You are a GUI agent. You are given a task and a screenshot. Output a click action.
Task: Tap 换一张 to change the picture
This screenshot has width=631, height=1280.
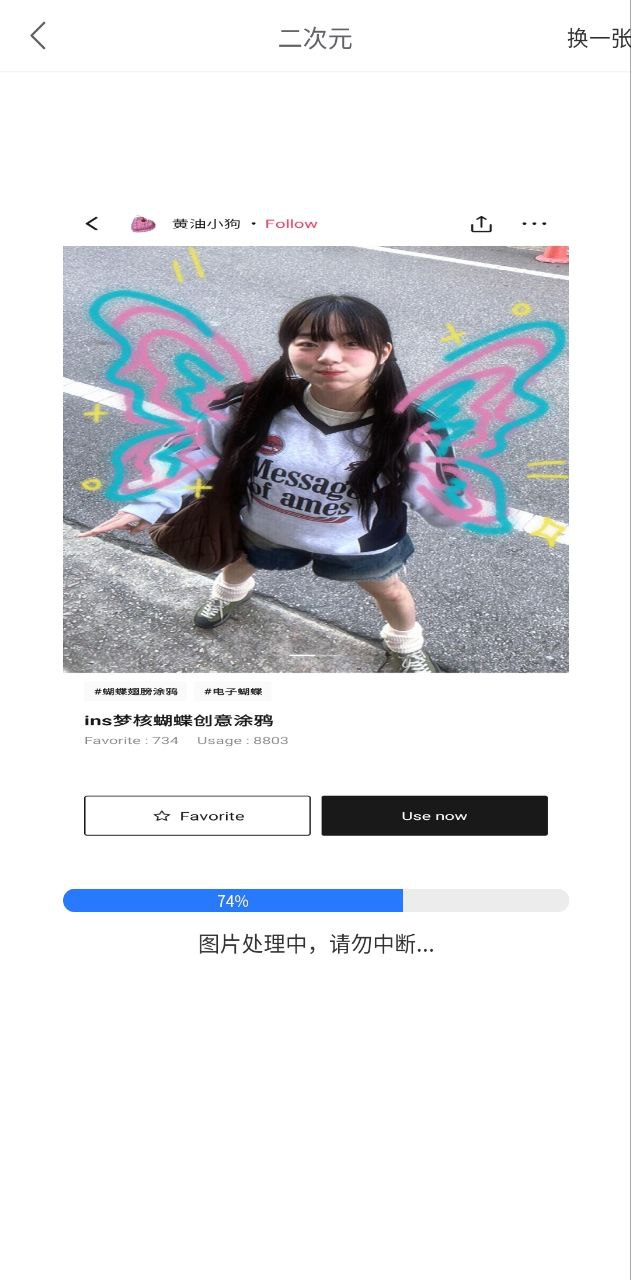point(598,38)
